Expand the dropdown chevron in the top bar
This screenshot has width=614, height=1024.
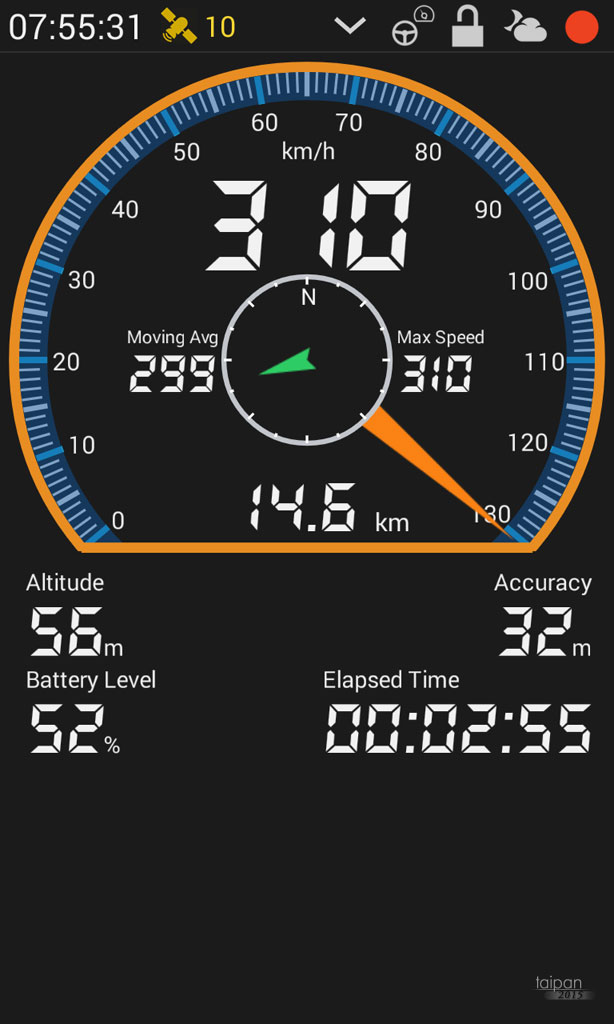coord(350,27)
